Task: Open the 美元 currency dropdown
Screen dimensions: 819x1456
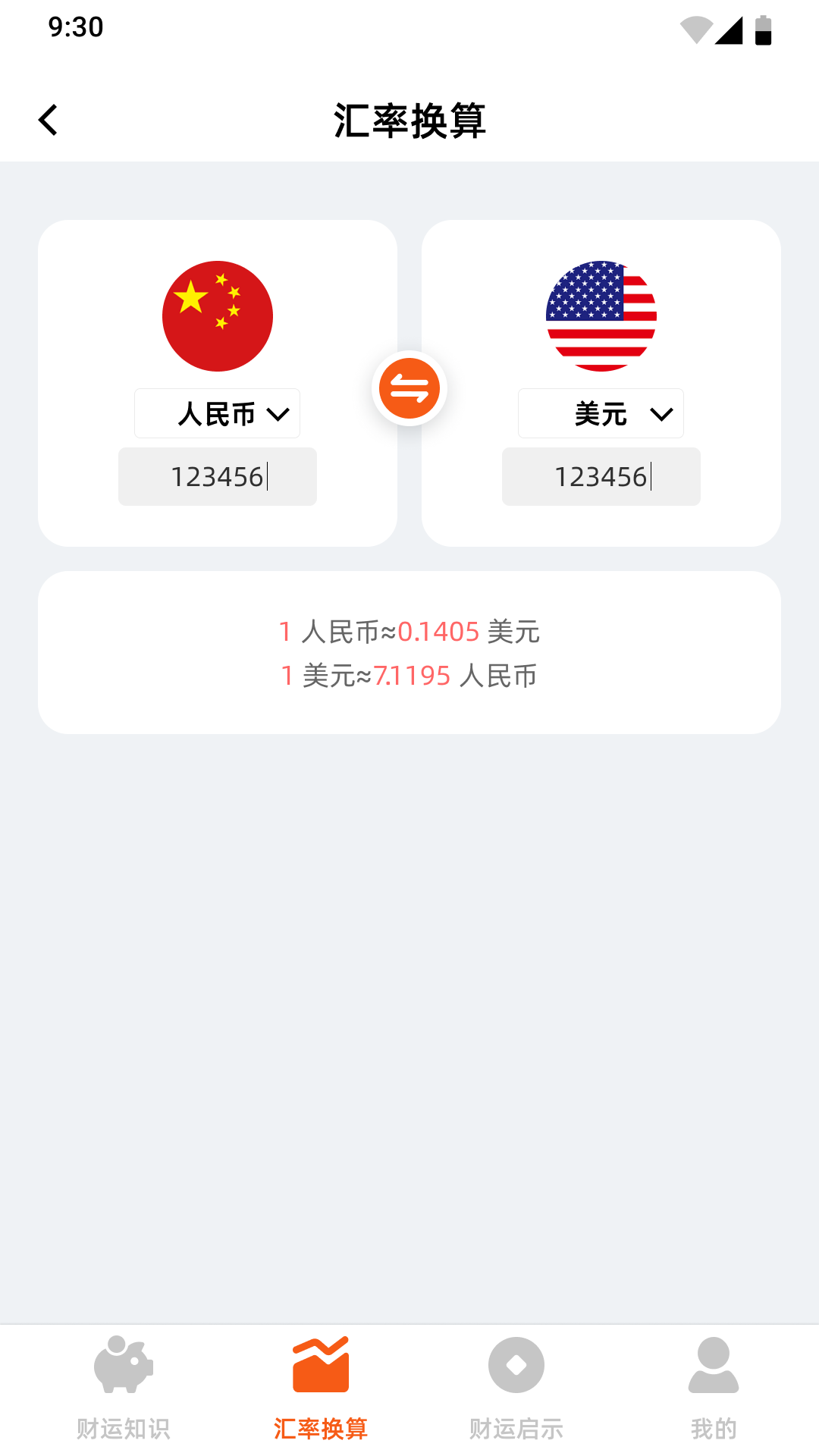Action: pyautogui.click(x=601, y=413)
